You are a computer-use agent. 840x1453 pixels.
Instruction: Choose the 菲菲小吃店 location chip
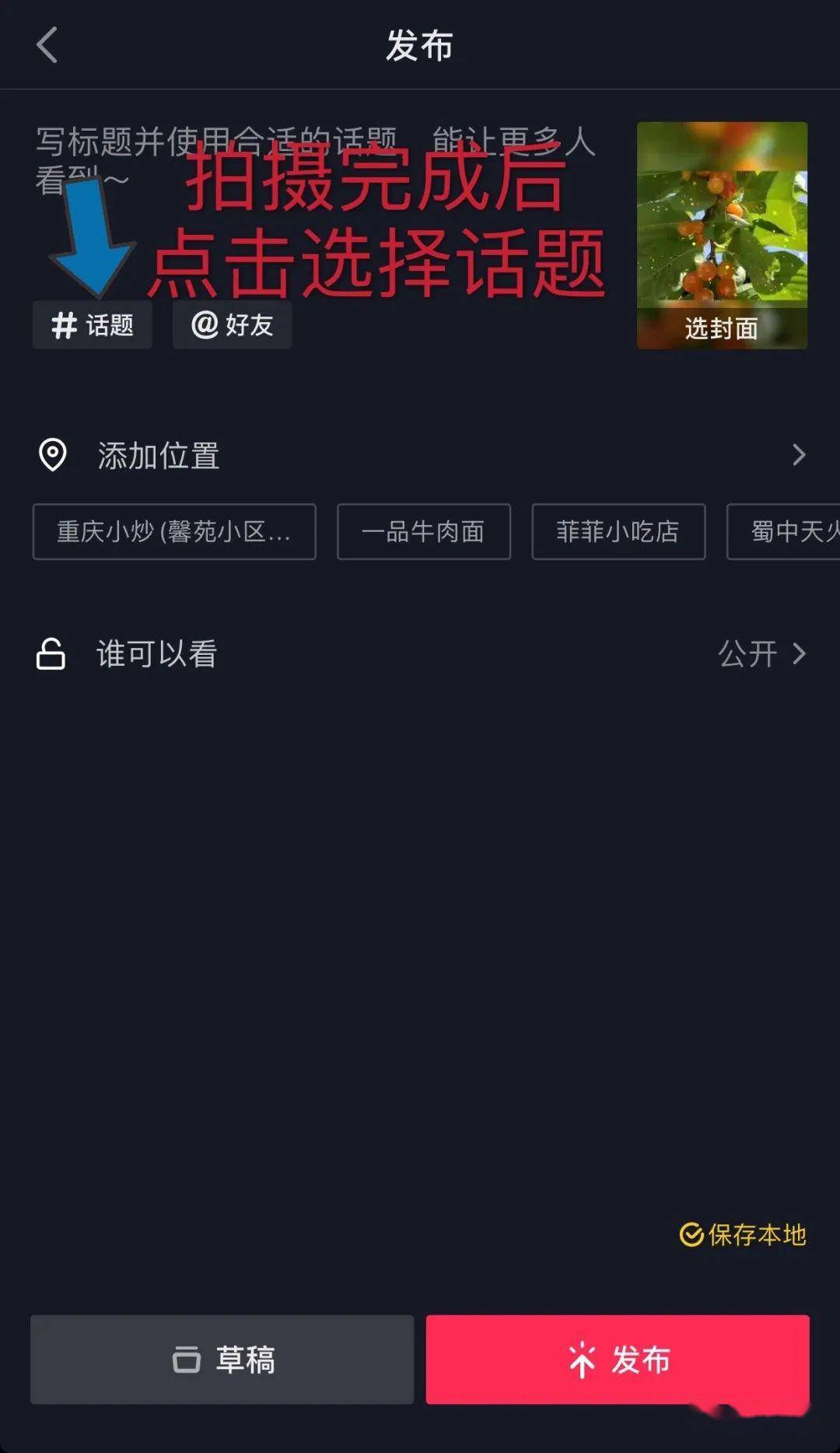(618, 531)
